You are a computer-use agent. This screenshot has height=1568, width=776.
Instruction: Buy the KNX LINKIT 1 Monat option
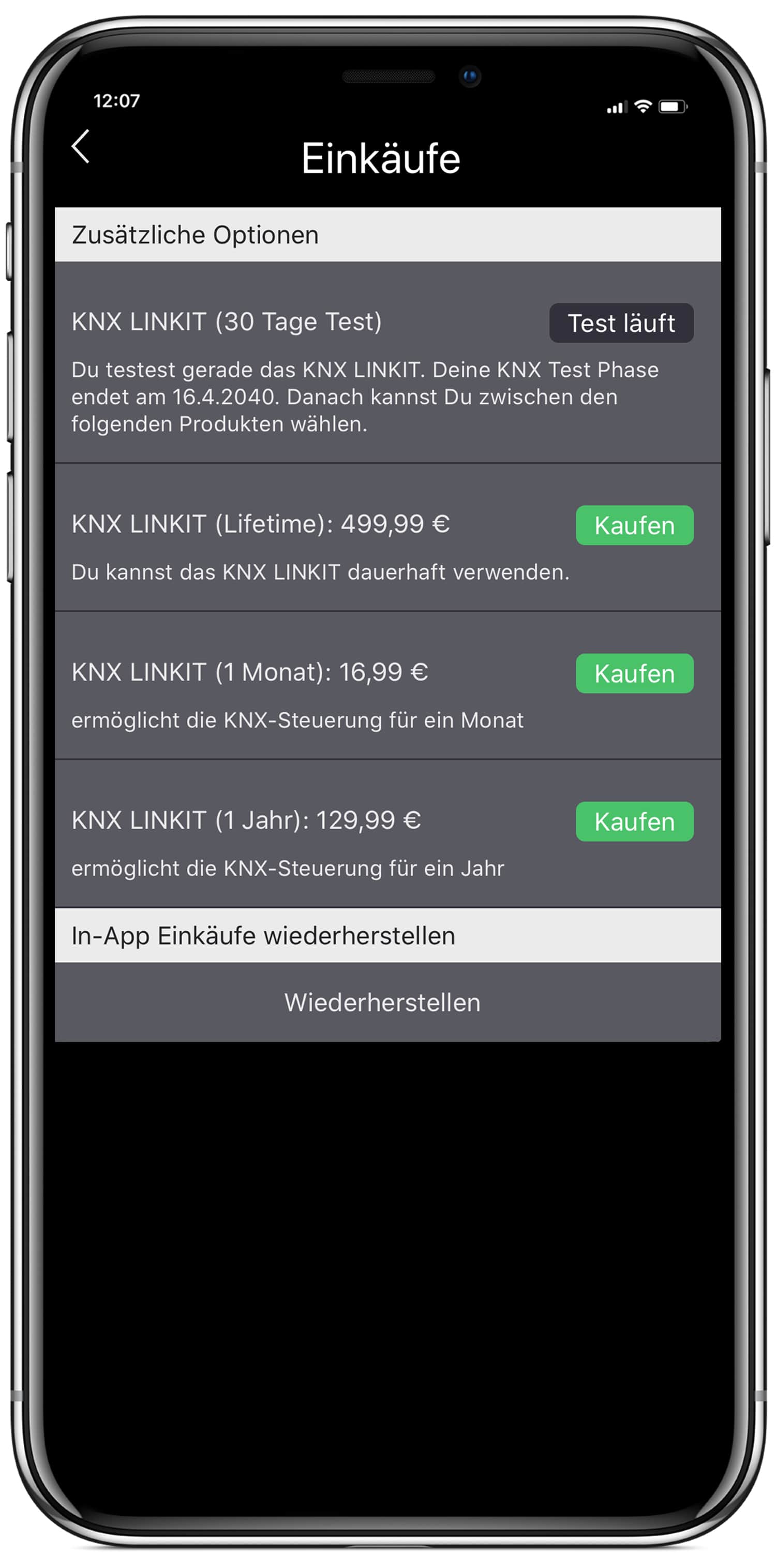(x=634, y=674)
